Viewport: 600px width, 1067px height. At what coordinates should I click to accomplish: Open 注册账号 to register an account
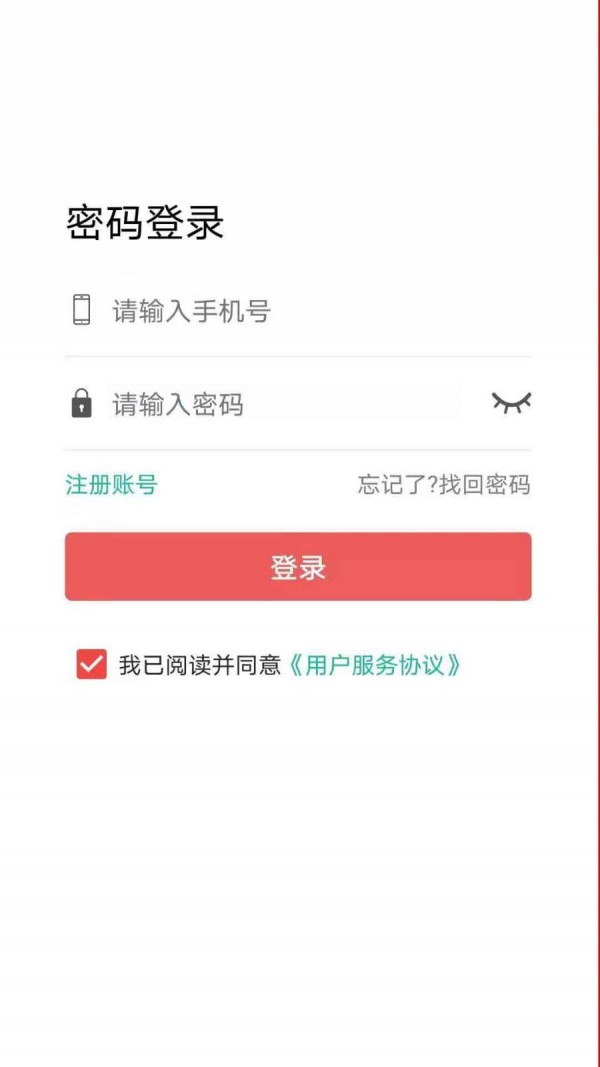[111, 485]
